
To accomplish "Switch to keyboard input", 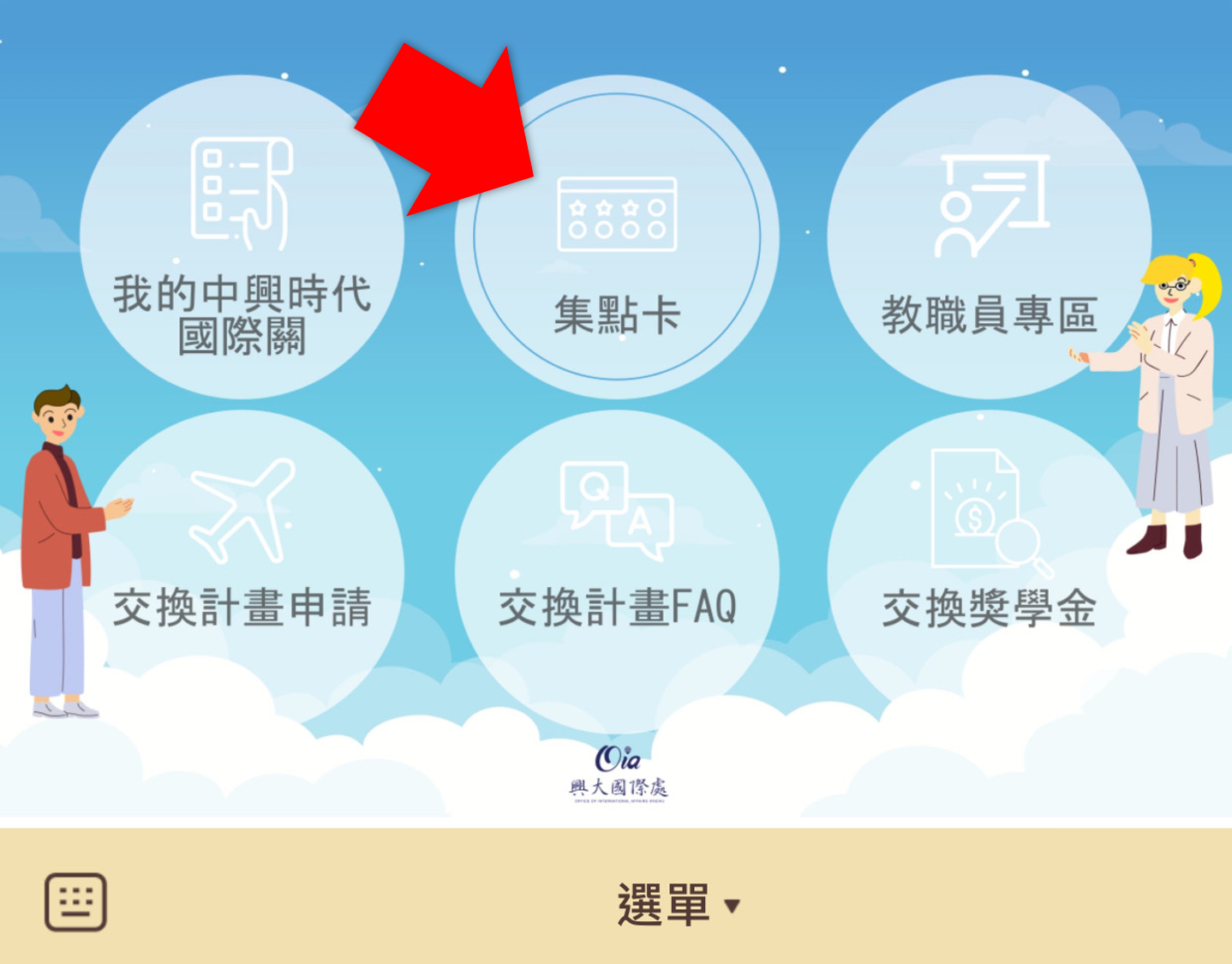I will coord(75,901).
